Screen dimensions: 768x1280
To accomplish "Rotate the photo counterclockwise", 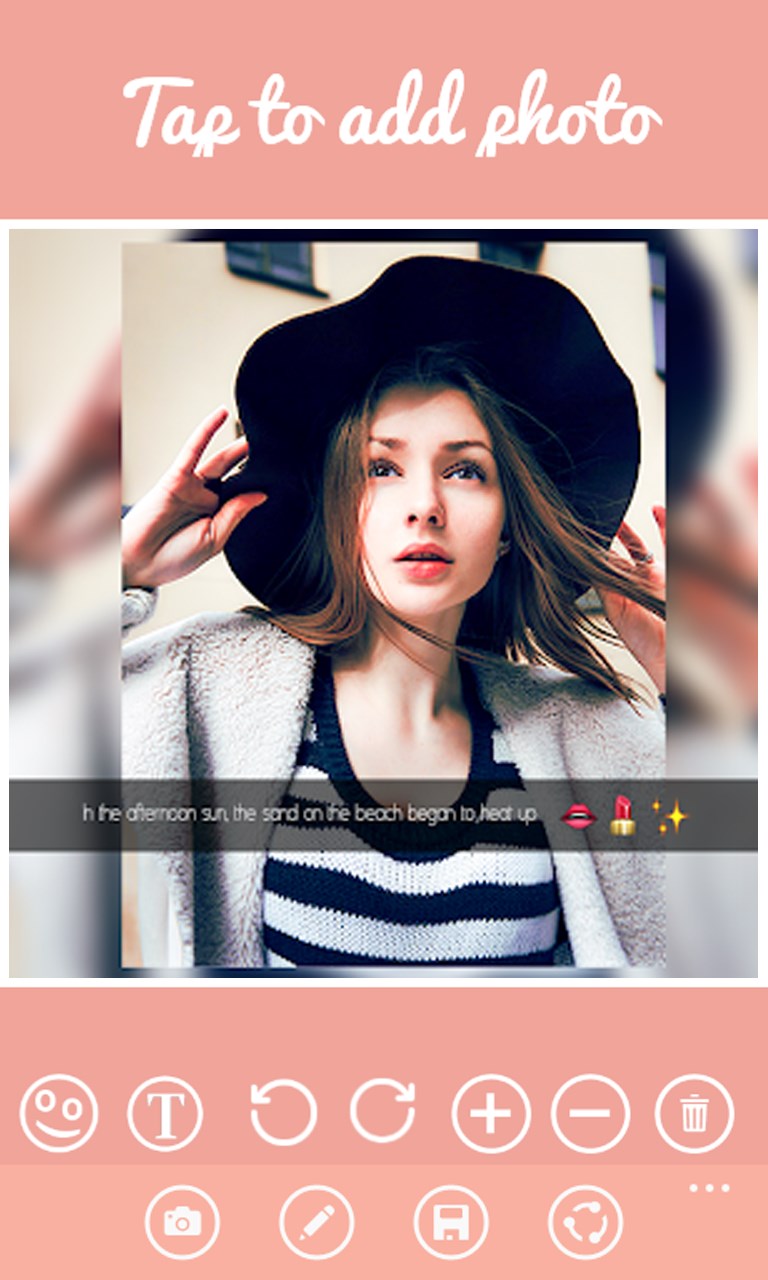I will [283, 1113].
